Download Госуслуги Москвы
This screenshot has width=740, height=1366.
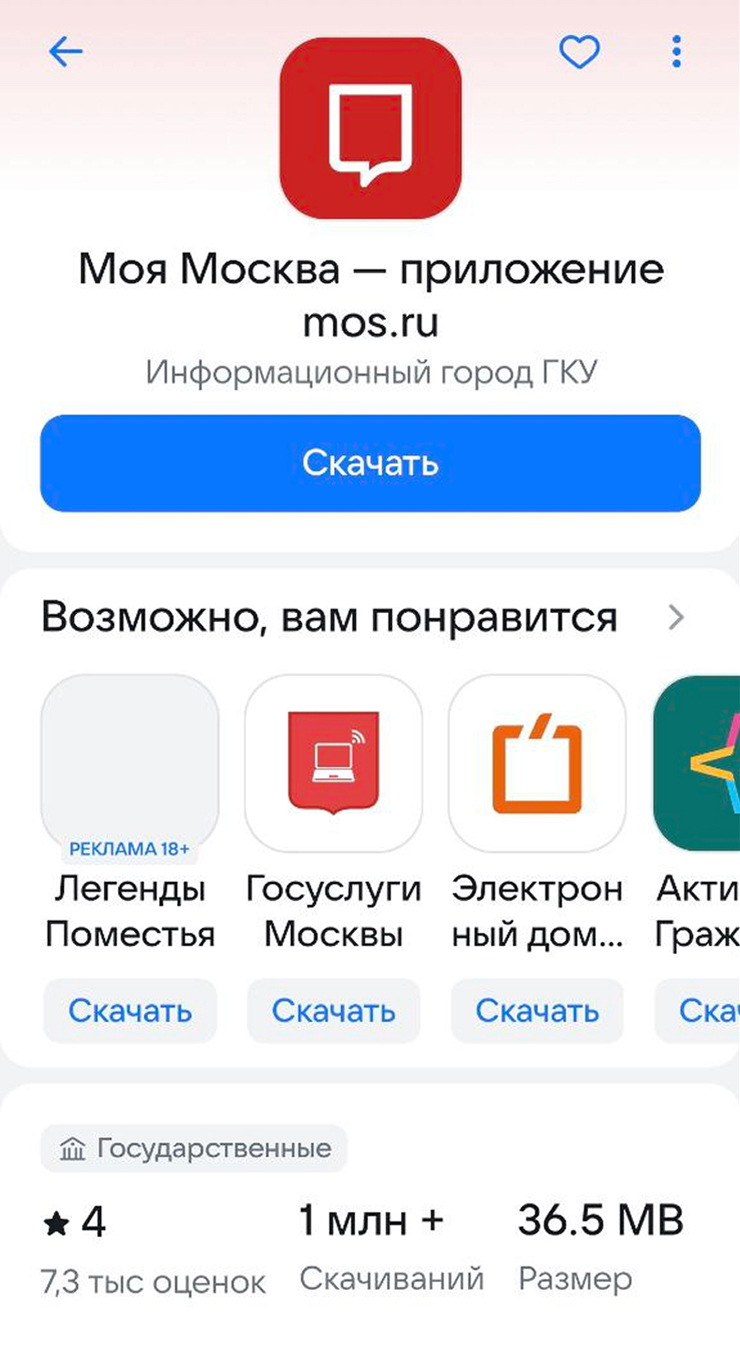(x=333, y=1011)
